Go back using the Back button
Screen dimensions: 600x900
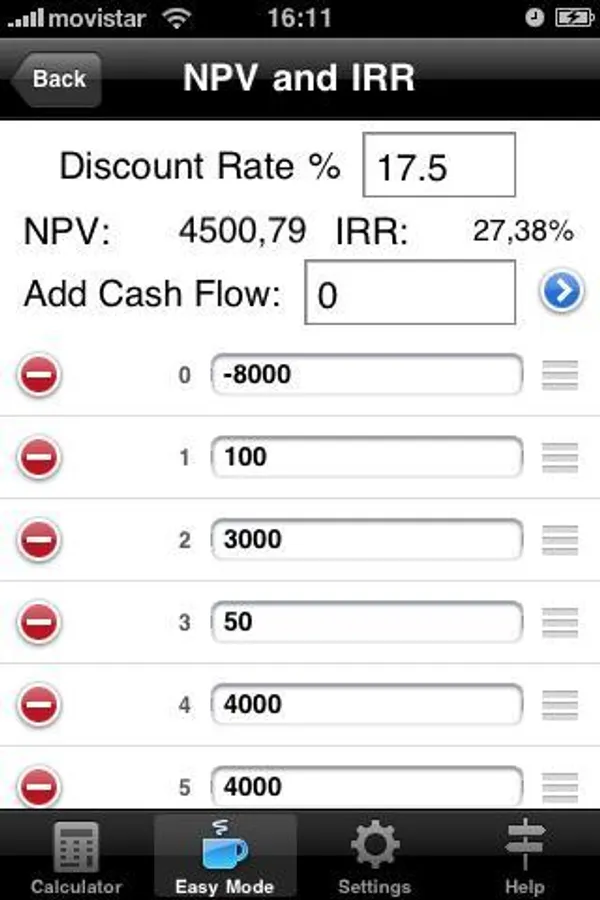pos(56,79)
